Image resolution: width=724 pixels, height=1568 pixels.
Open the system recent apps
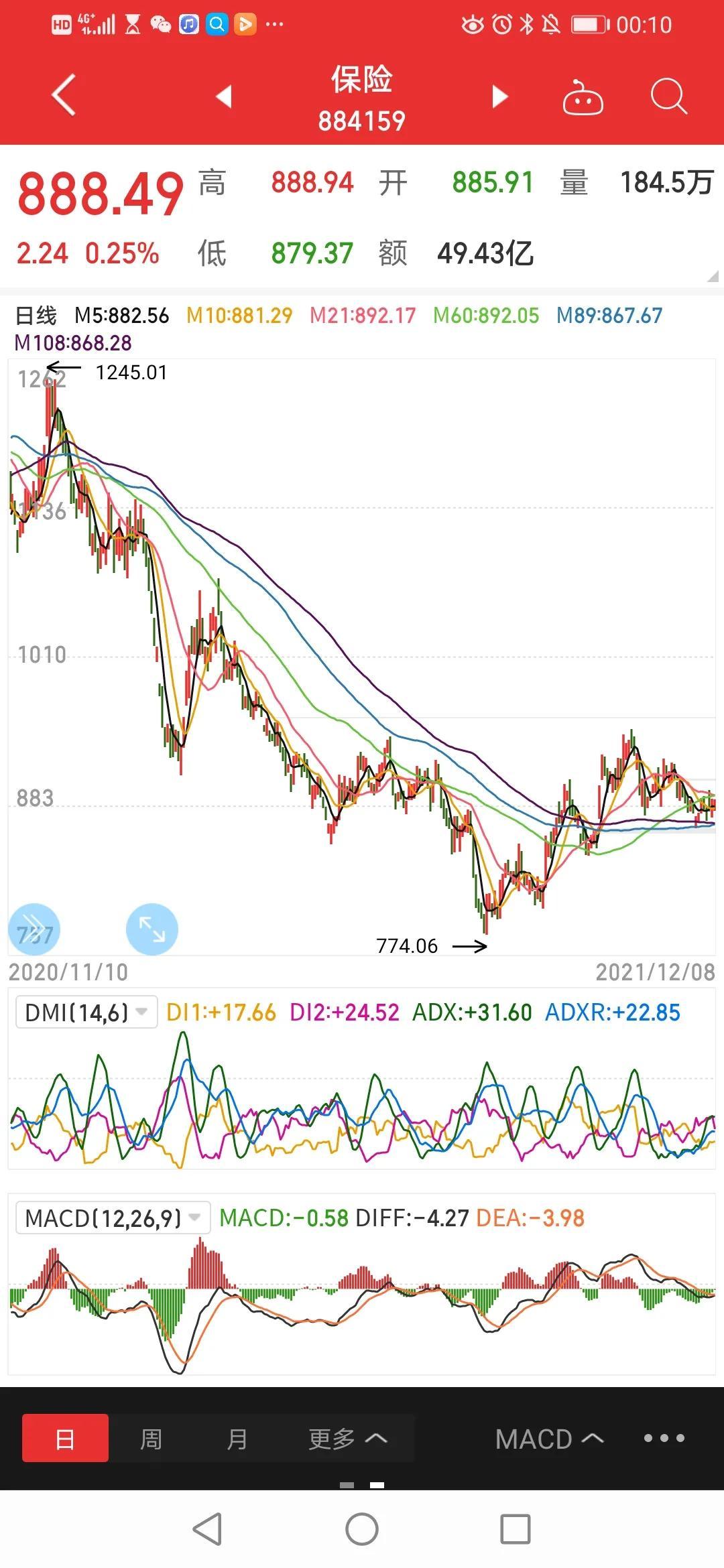tap(516, 1530)
